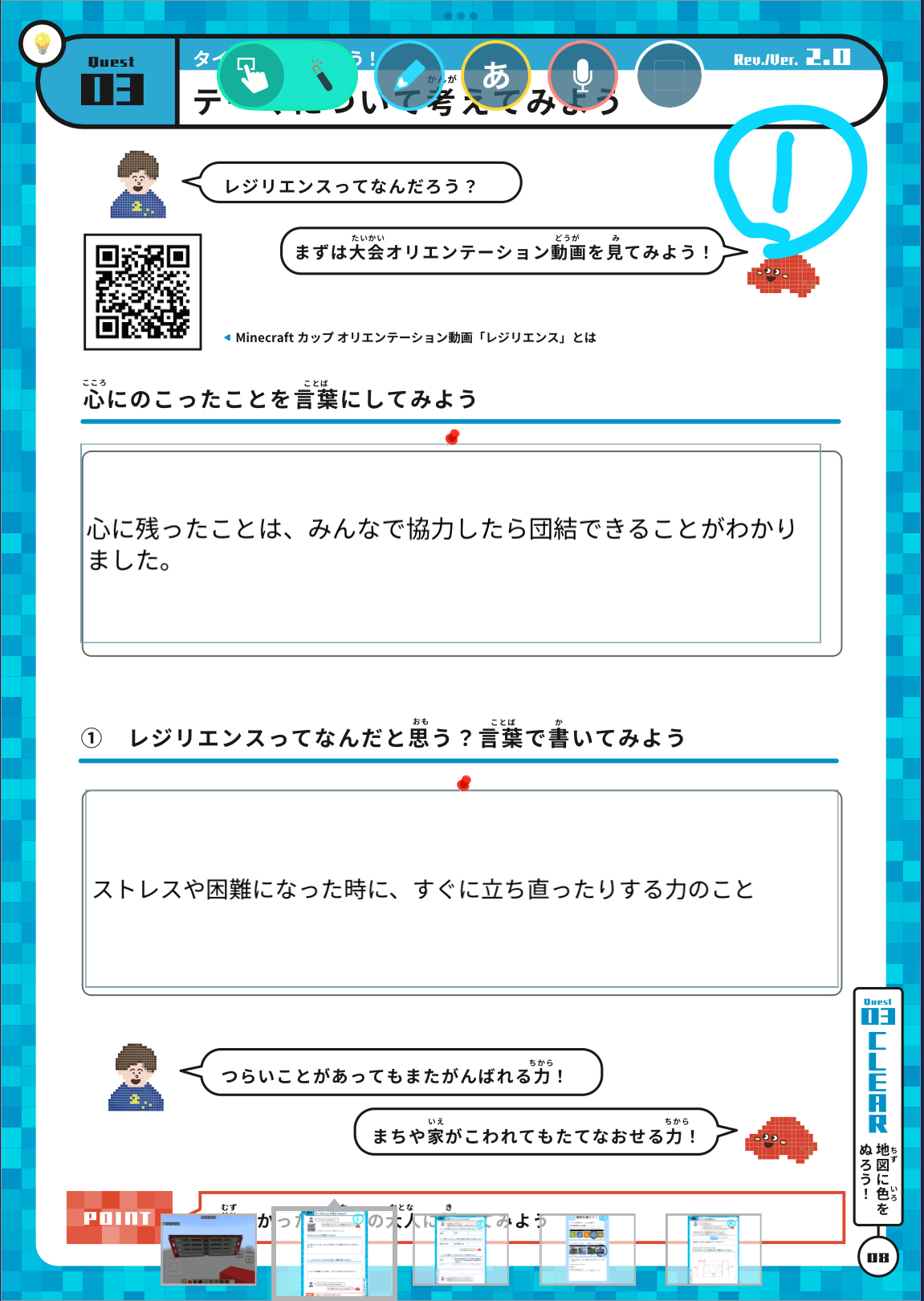Image resolution: width=924 pixels, height=1301 pixels.
Task: Go to the fourth page thumbnail
Action: click(588, 1249)
